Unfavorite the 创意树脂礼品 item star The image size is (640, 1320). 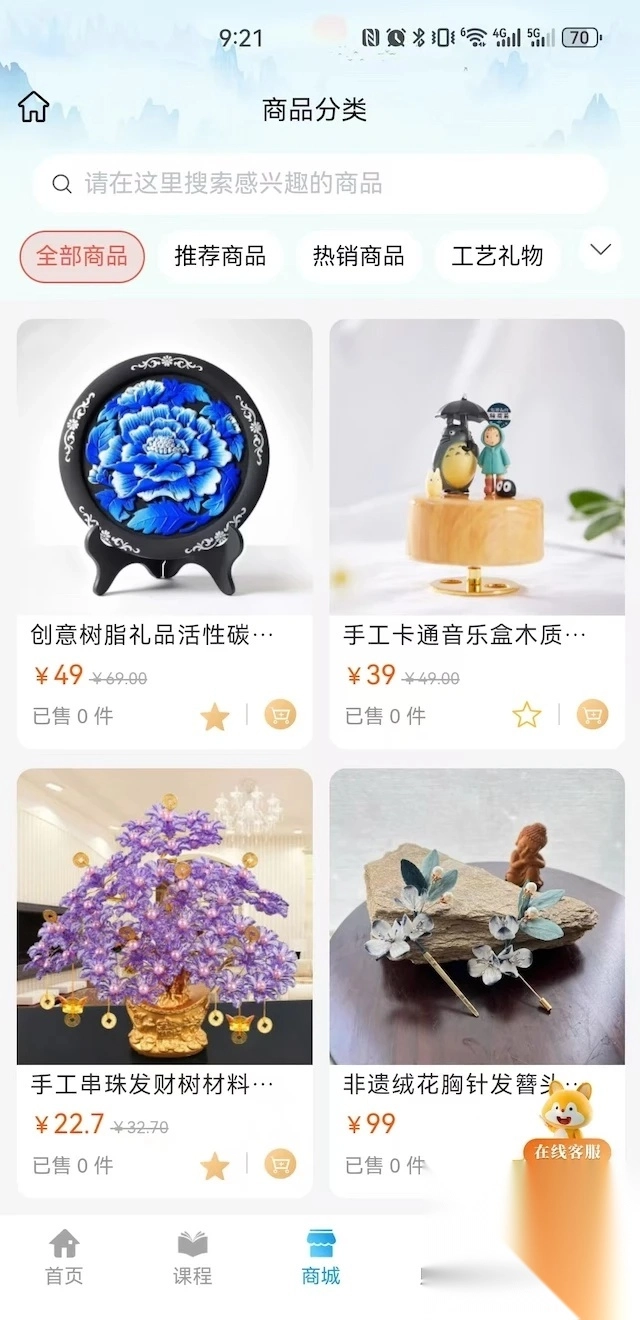pos(215,716)
